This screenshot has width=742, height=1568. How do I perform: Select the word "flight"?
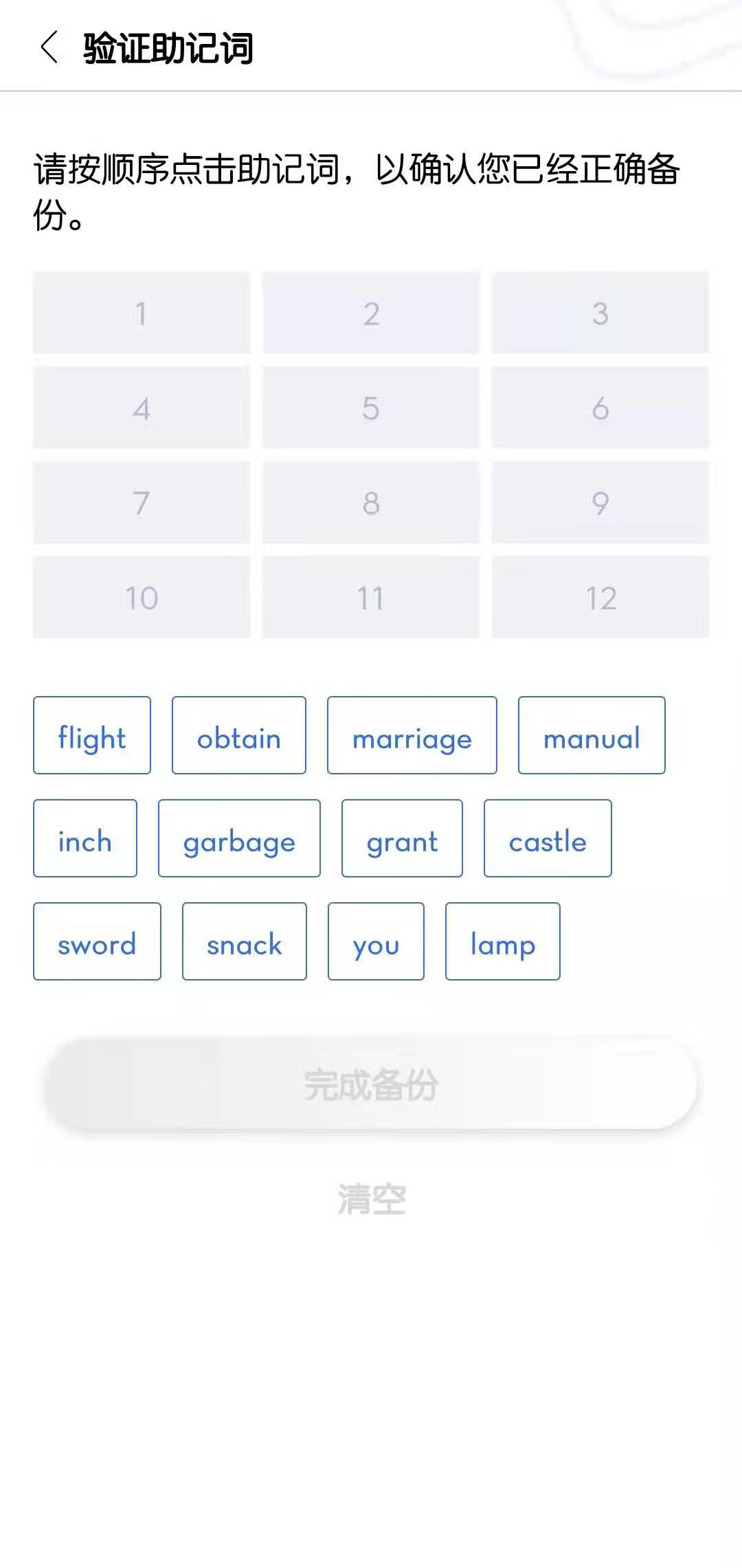tap(91, 735)
